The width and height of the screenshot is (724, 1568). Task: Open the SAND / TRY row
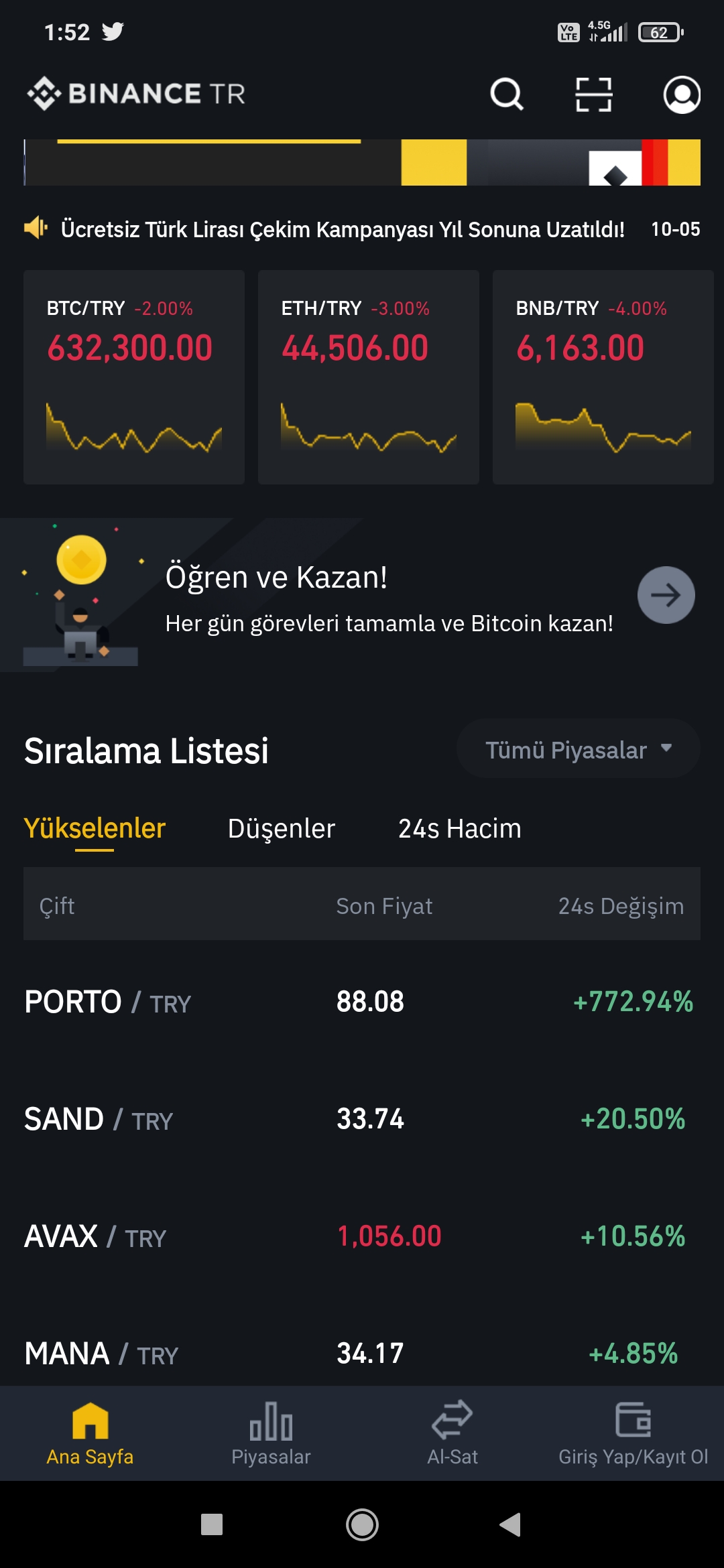point(362,1119)
